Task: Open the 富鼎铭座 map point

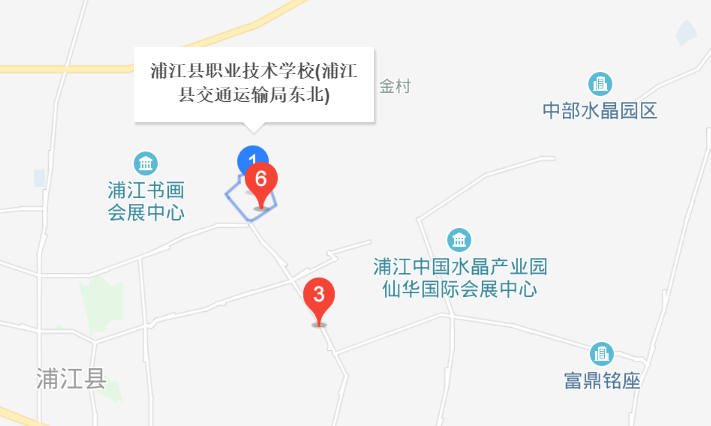Action: [x=601, y=353]
